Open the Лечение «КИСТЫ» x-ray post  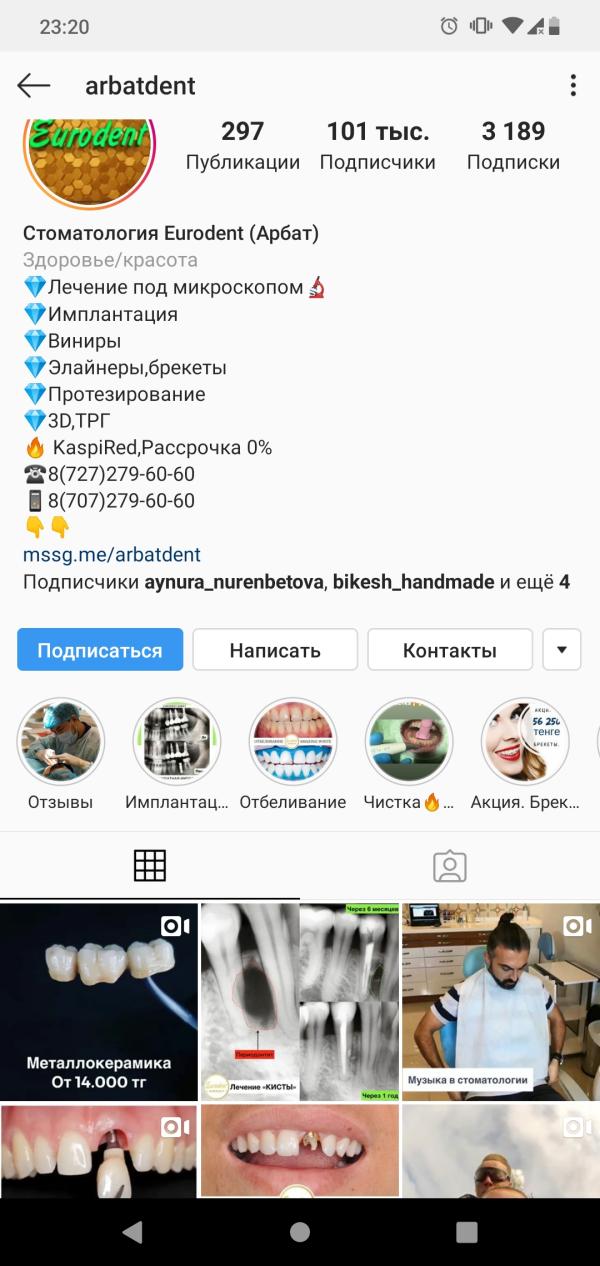pos(300,1001)
